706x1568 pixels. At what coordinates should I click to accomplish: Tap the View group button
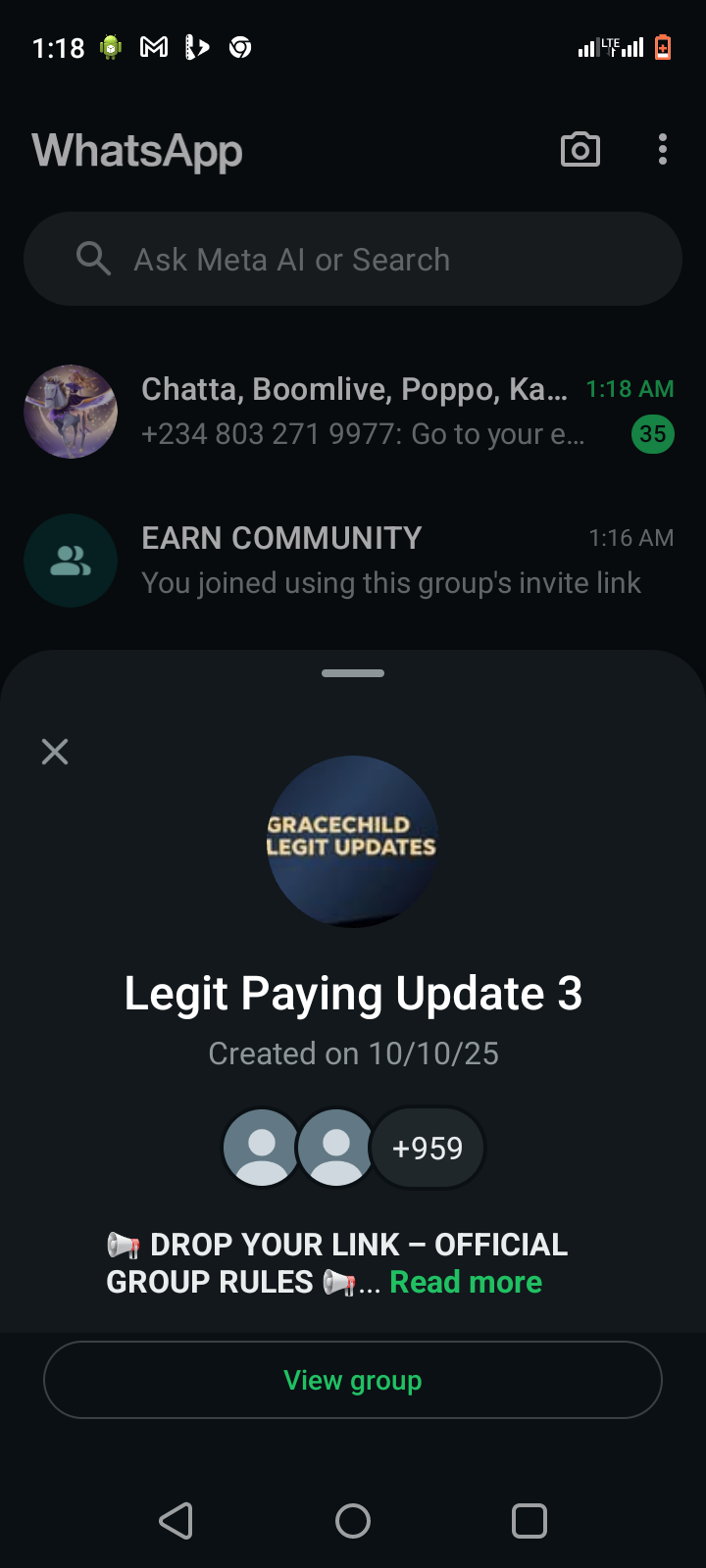353,1380
